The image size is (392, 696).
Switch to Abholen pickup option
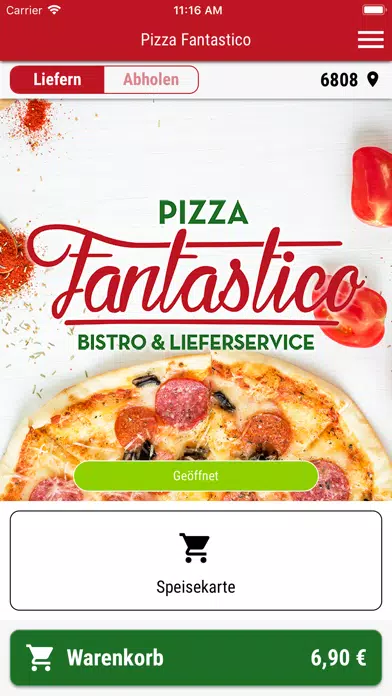click(x=151, y=80)
